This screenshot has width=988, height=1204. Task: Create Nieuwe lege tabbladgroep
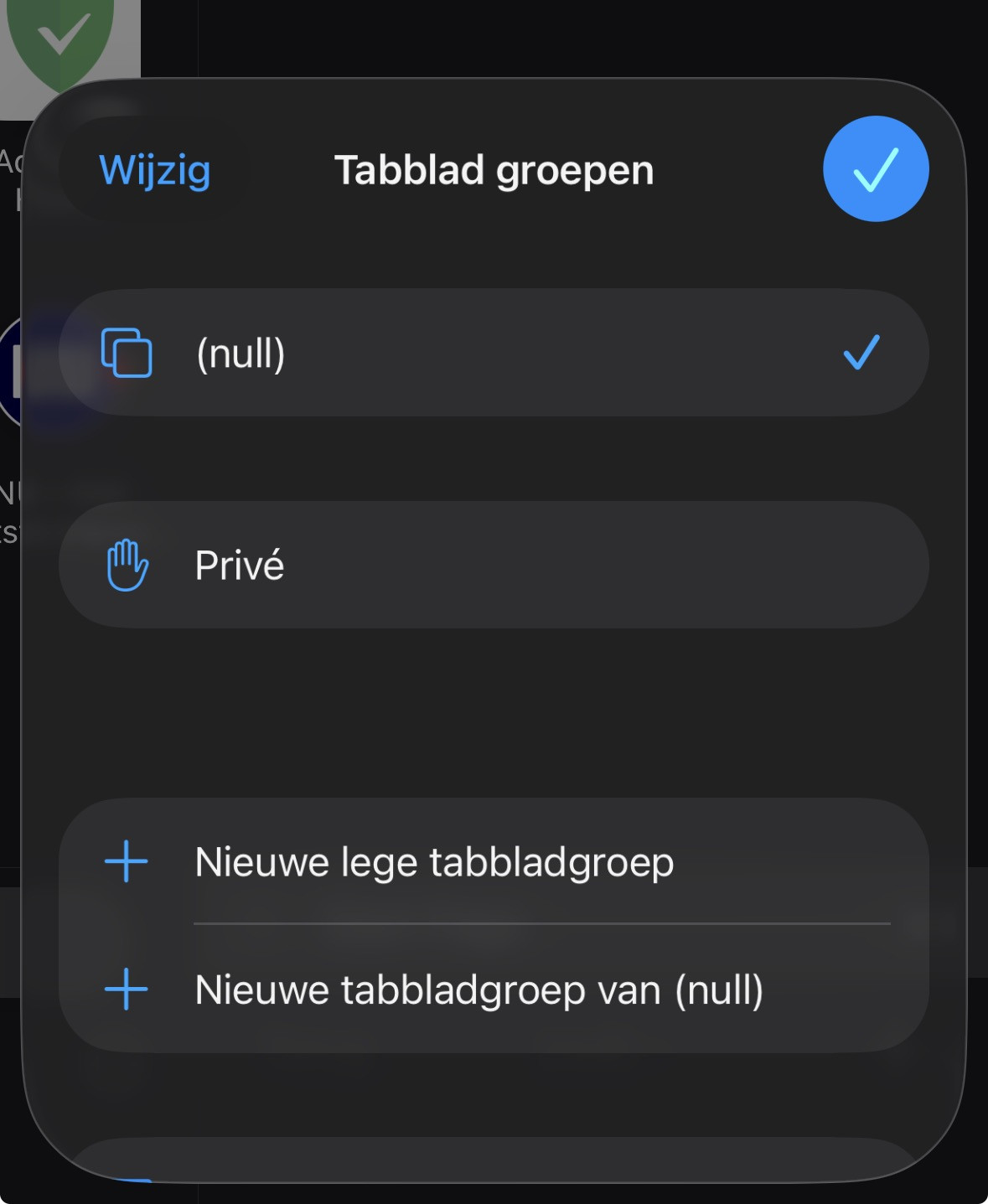(493, 861)
